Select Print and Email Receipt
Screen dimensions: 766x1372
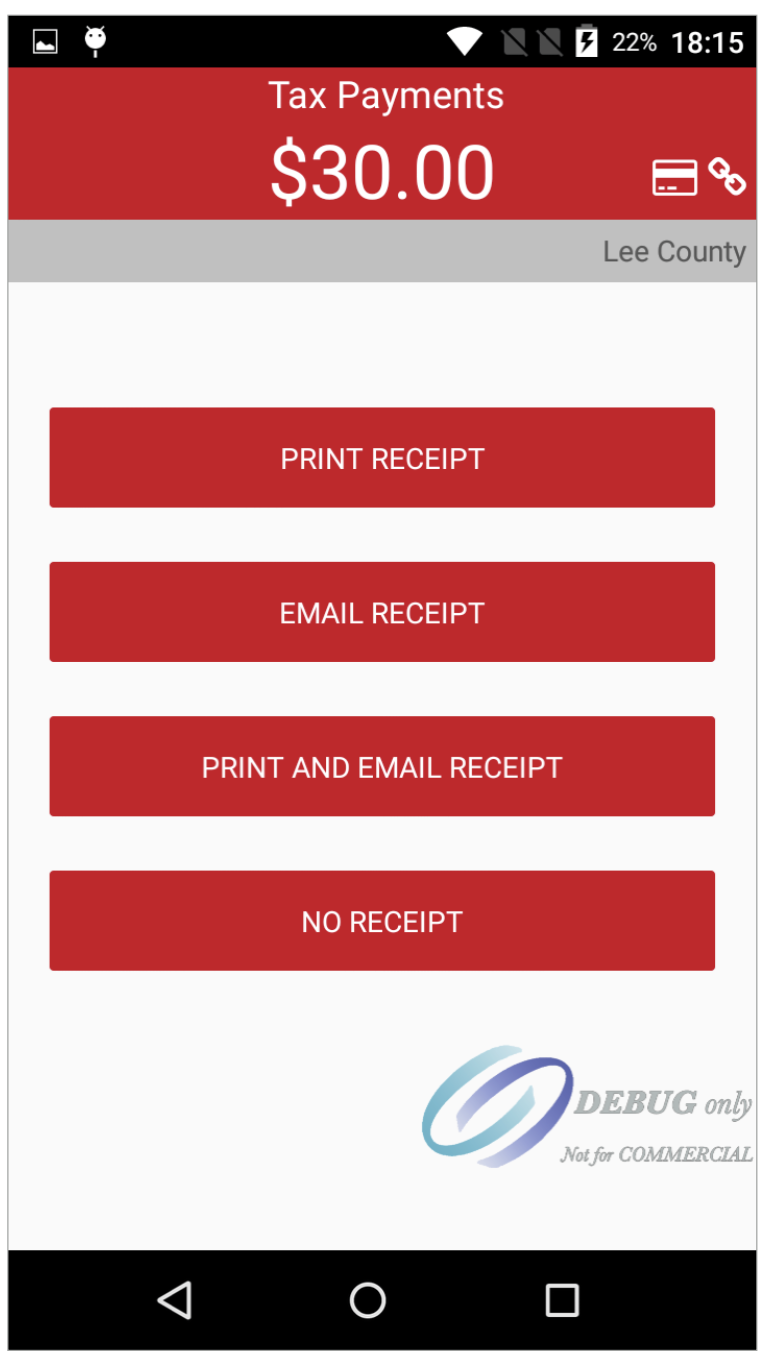(x=382, y=767)
